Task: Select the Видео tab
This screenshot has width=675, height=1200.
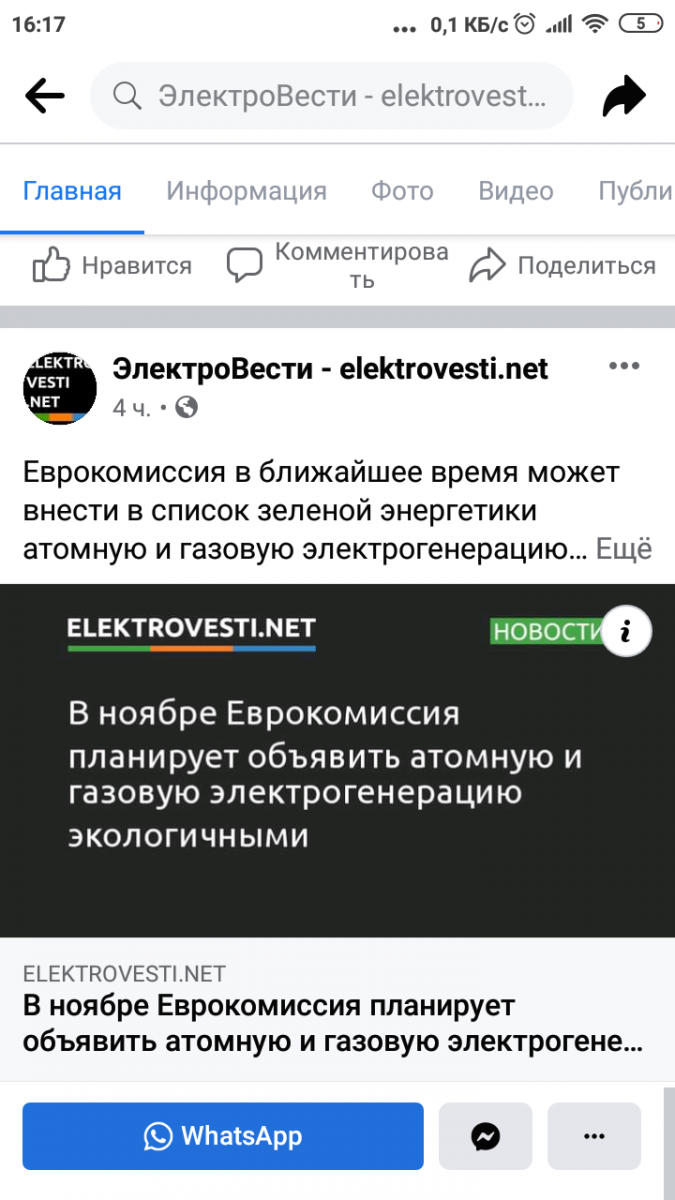Action: coord(515,191)
